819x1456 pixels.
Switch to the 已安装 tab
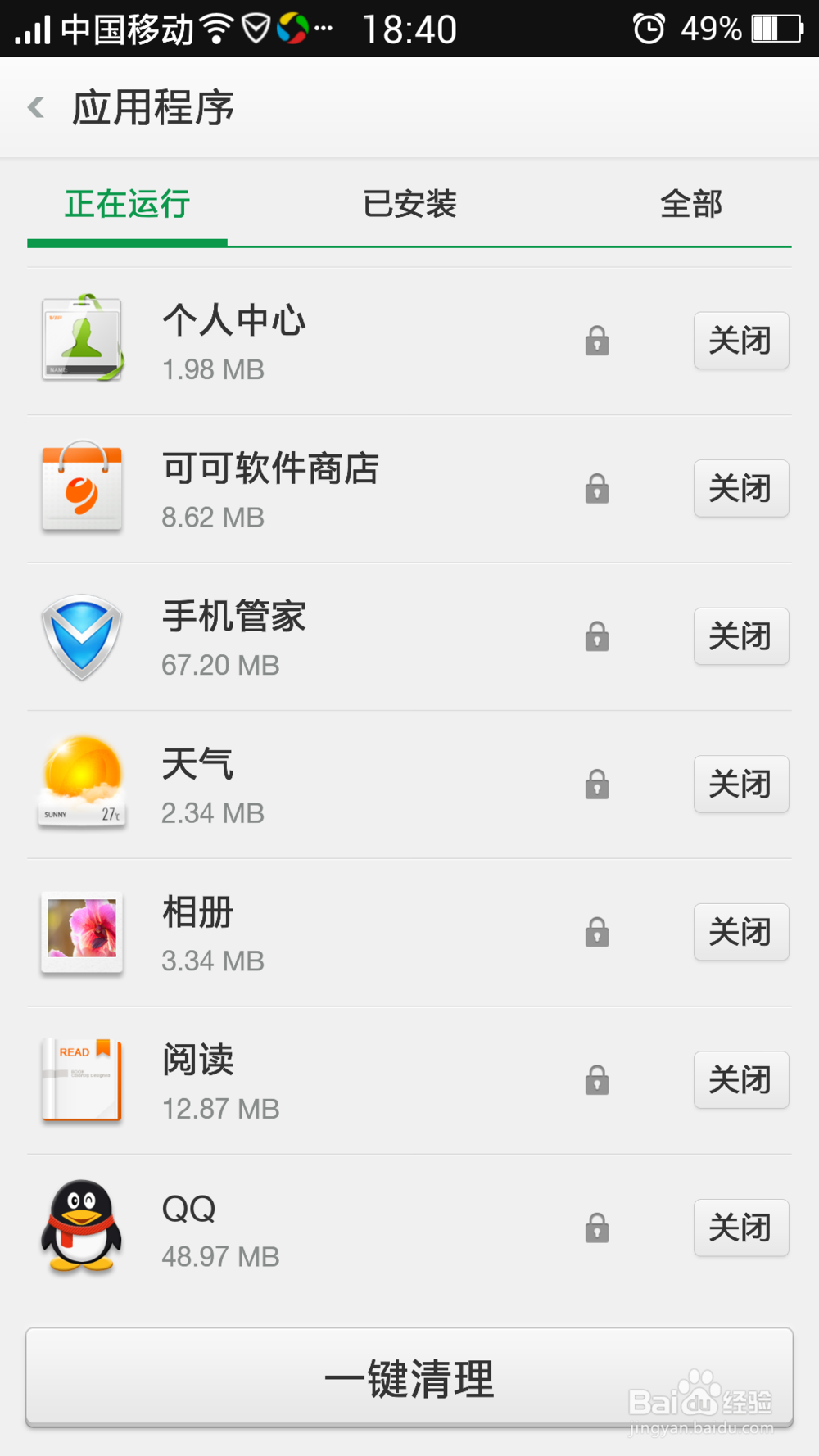coord(409,204)
